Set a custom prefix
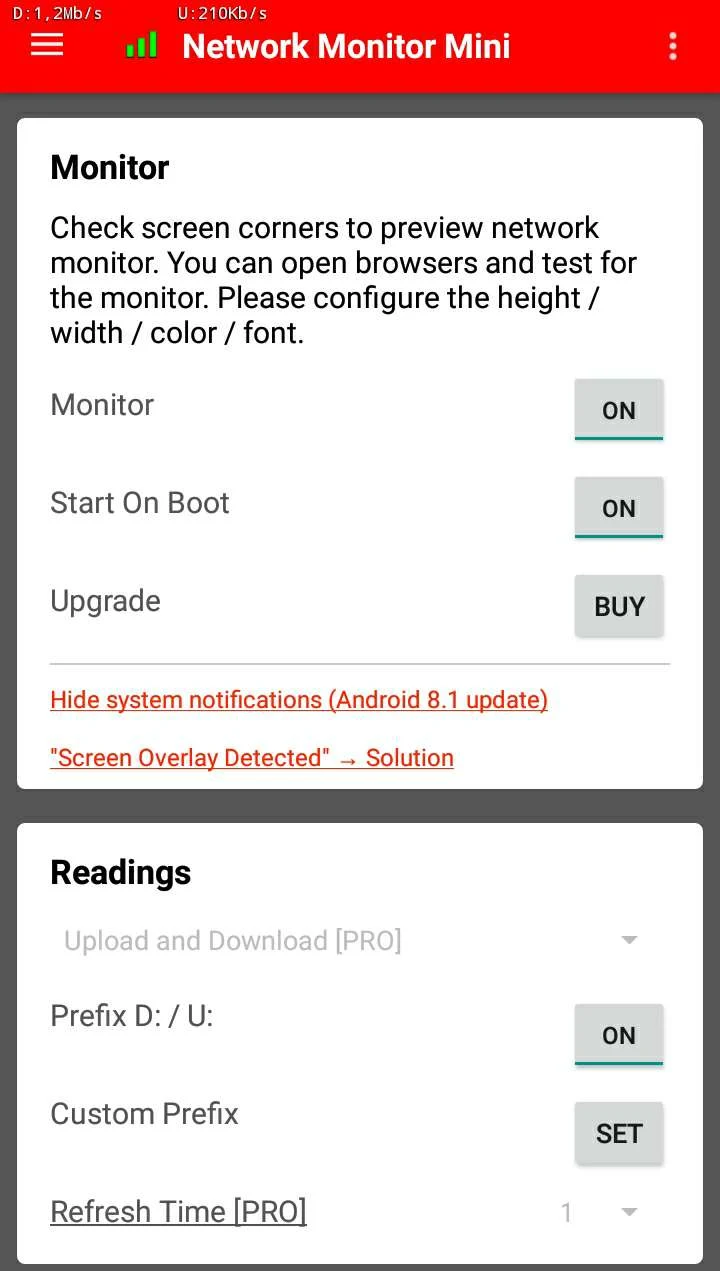720x1271 pixels. coord(619,1133)
